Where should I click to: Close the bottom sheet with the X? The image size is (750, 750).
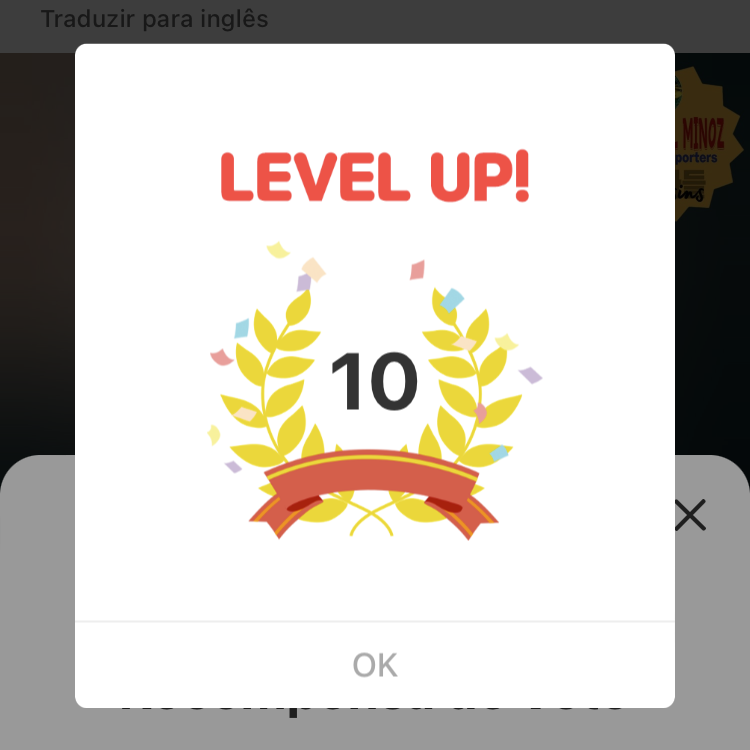coord(690,515)
